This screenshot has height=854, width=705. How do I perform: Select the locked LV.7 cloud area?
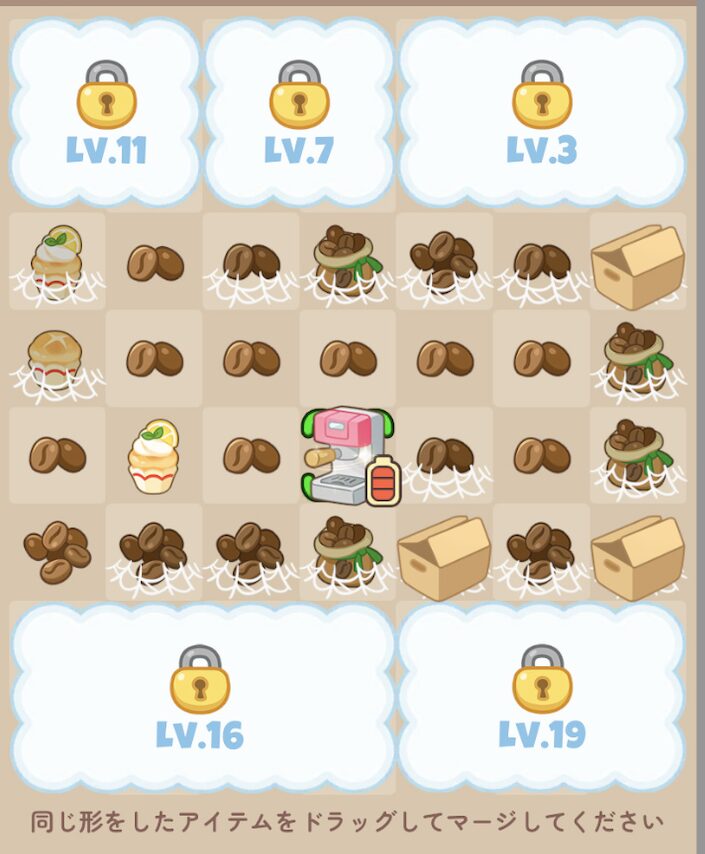(298, 113)
